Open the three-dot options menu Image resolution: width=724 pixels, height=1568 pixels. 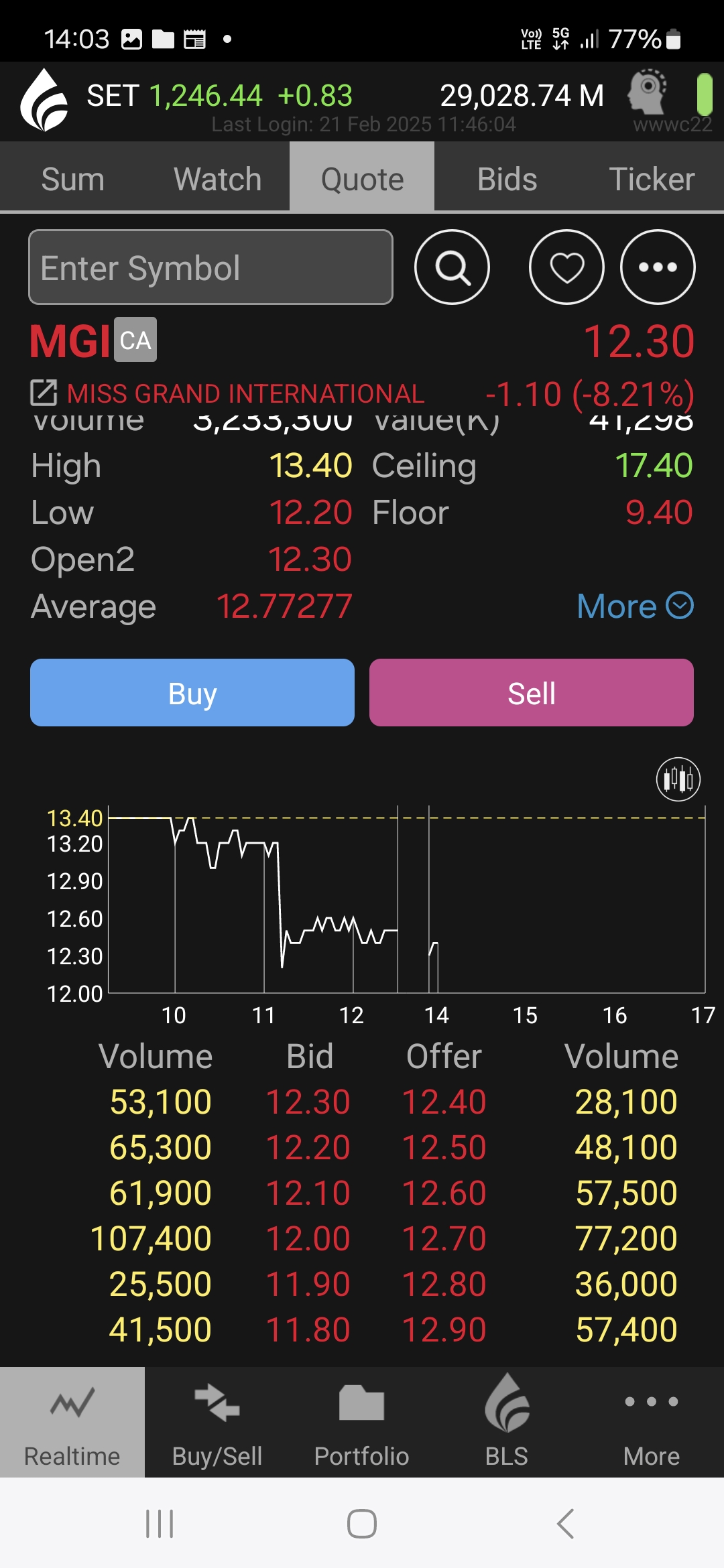(658, 267)
